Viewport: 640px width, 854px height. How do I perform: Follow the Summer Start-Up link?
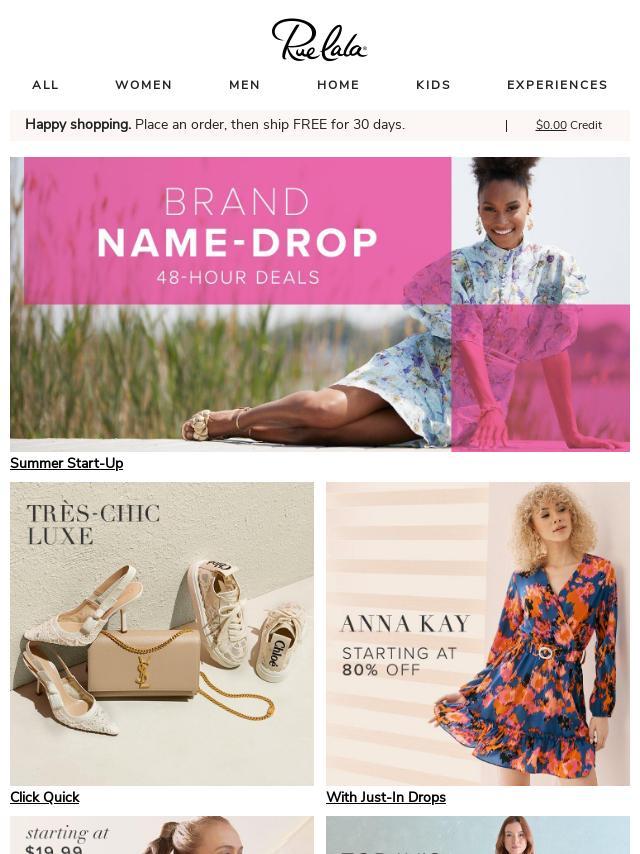pos(66,463)
